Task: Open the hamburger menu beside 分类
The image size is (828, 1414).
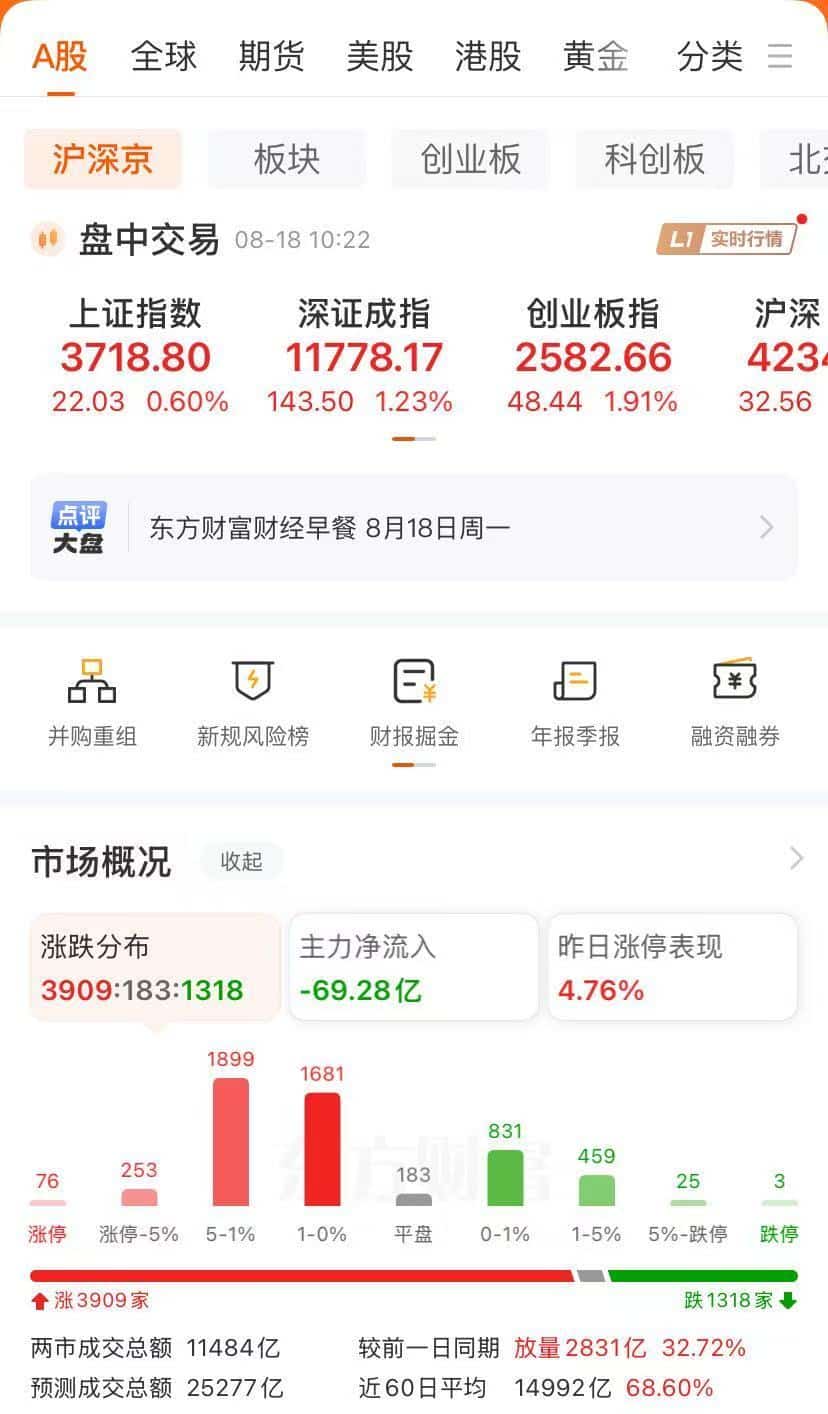Action: [x=780, y=57]
